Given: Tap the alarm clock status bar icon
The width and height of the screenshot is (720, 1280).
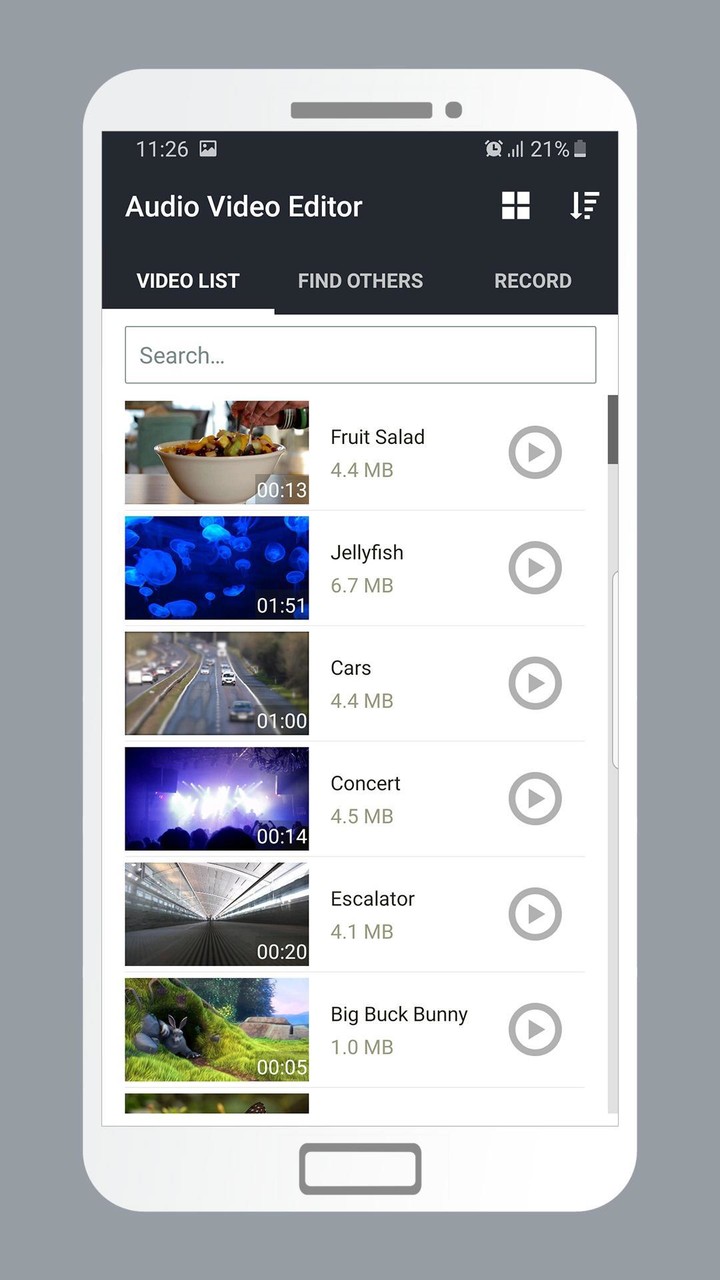Looking at the screenshot, I should (492, 148).
